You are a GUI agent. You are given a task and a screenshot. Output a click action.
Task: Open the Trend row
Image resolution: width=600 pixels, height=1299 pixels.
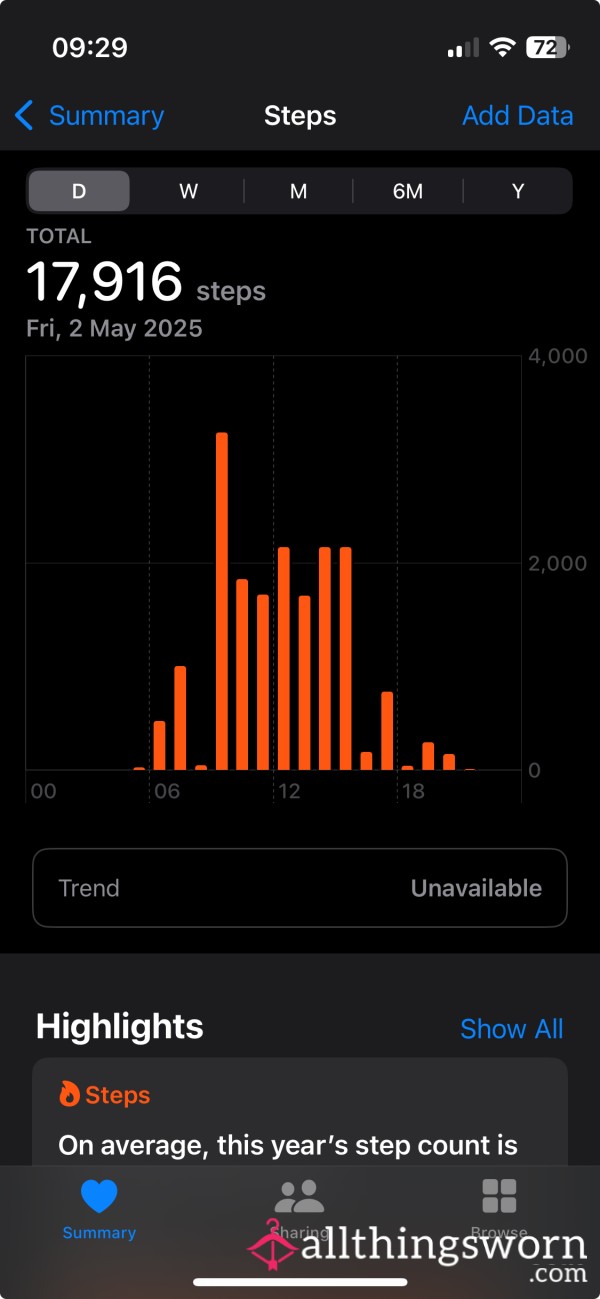click(x=300, y=888)
